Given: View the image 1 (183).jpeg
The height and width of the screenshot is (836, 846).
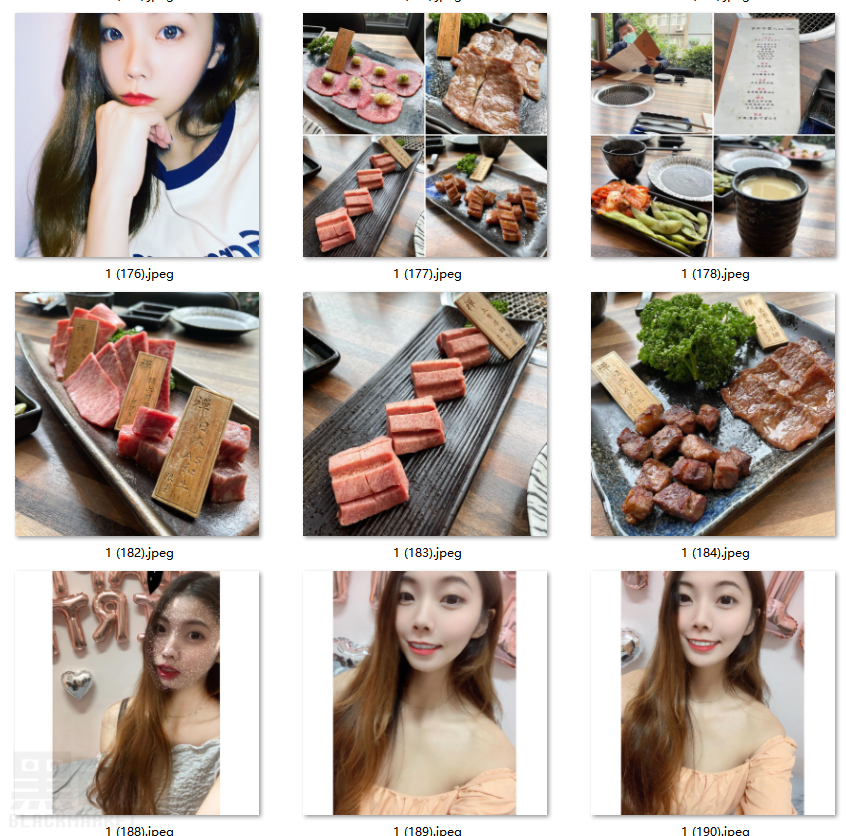Looking at the screenshot, I should click(x=425, y=414).
